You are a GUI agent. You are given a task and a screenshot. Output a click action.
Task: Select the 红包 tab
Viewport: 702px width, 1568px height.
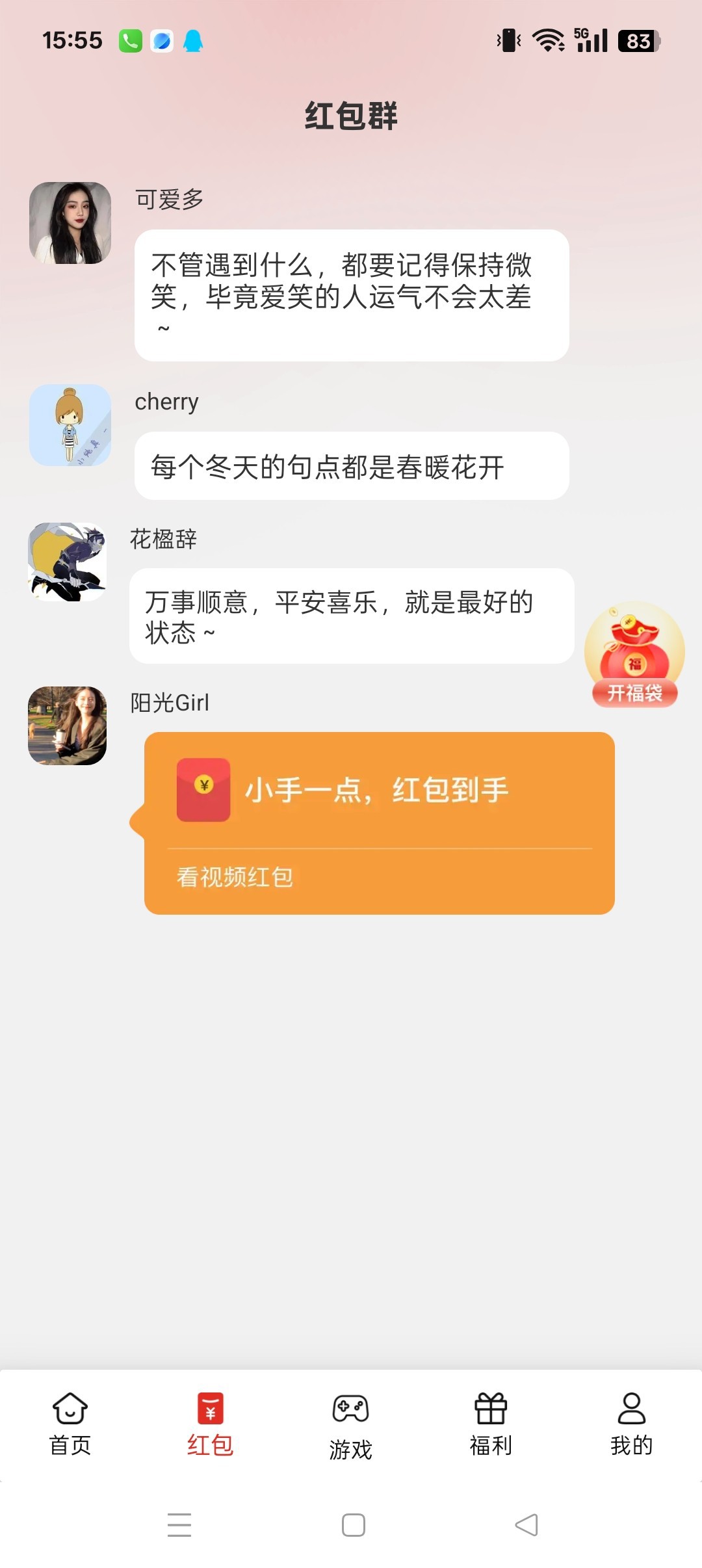click(211, 1425)
